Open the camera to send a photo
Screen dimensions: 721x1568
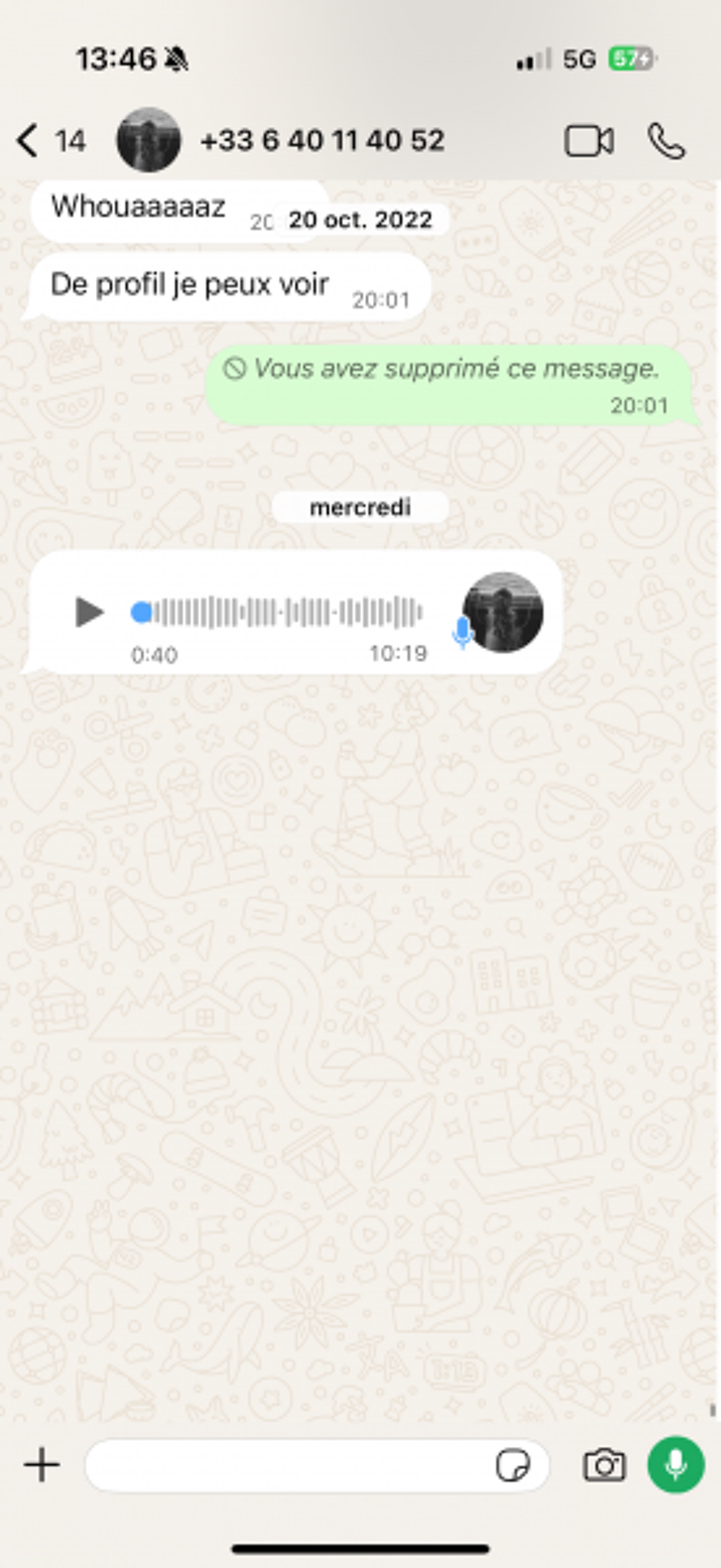(603, 1466)
